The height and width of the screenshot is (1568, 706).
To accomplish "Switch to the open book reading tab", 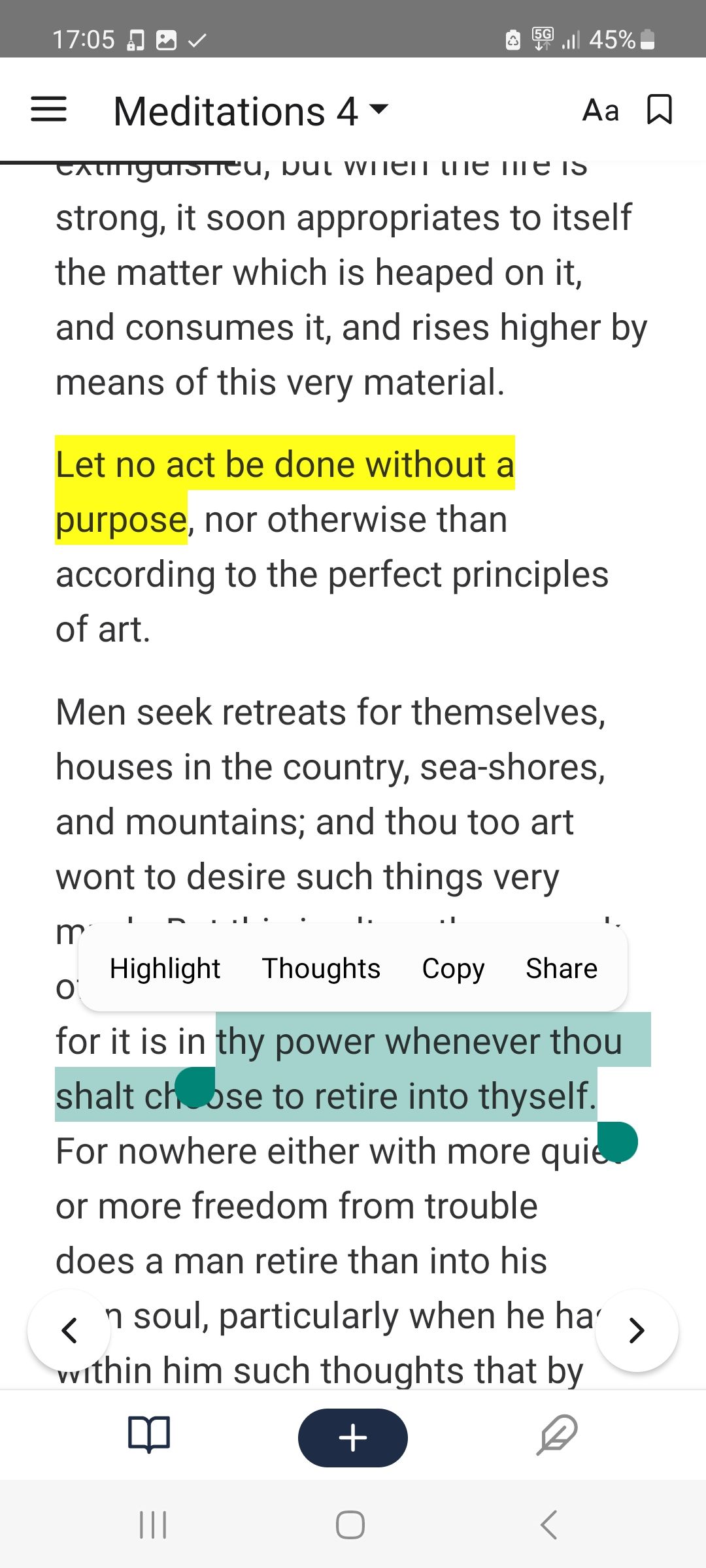I will pos(149,1435).
